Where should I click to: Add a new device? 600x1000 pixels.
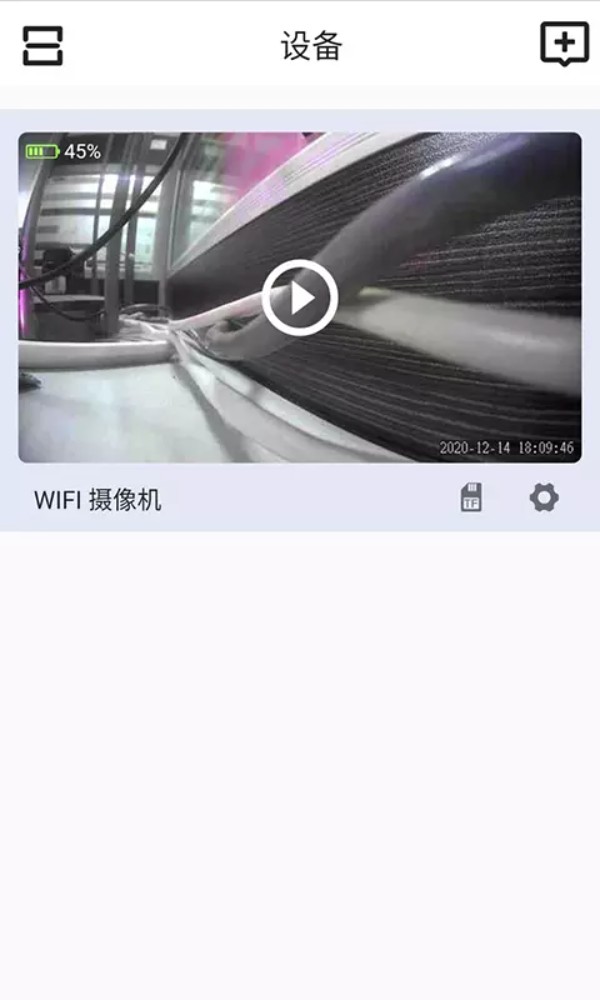tap(564, 45)
